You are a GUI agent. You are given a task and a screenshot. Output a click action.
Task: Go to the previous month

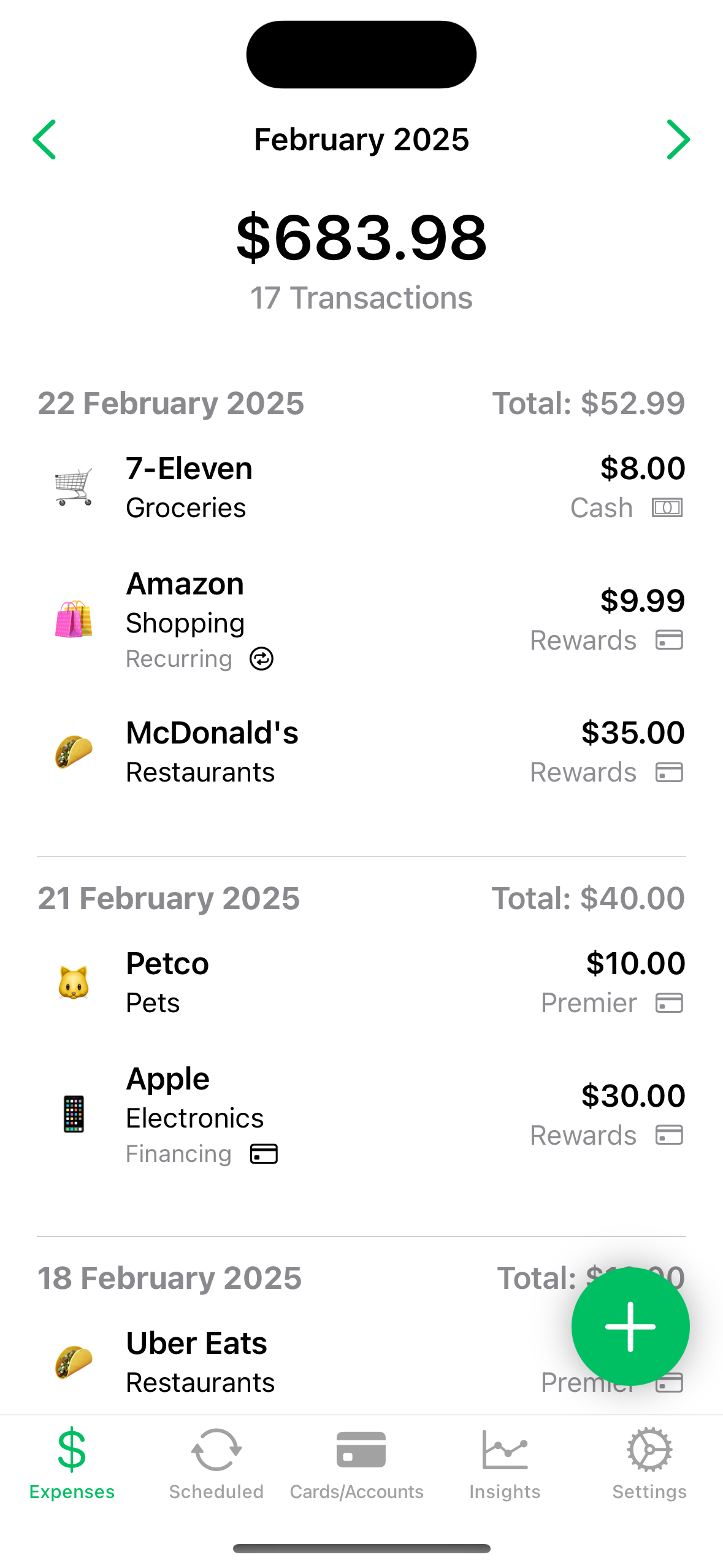coord(45,140)
